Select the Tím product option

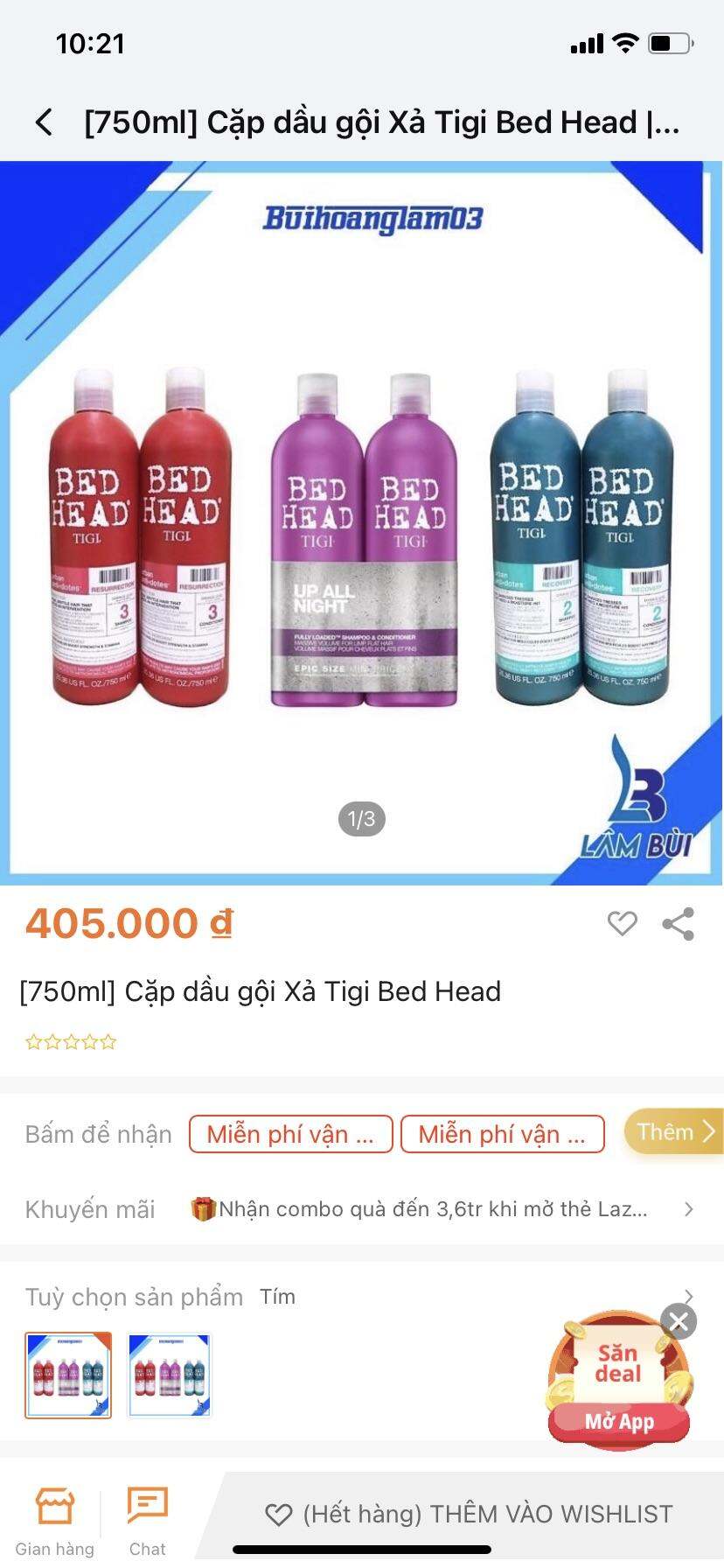pos(279,1296)
